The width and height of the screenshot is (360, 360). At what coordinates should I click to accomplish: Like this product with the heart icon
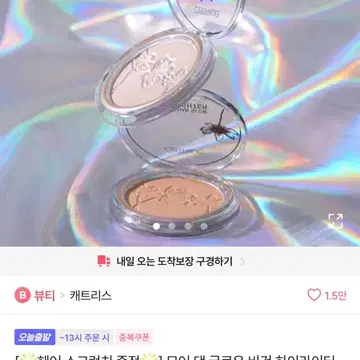[x=314, y=295]
